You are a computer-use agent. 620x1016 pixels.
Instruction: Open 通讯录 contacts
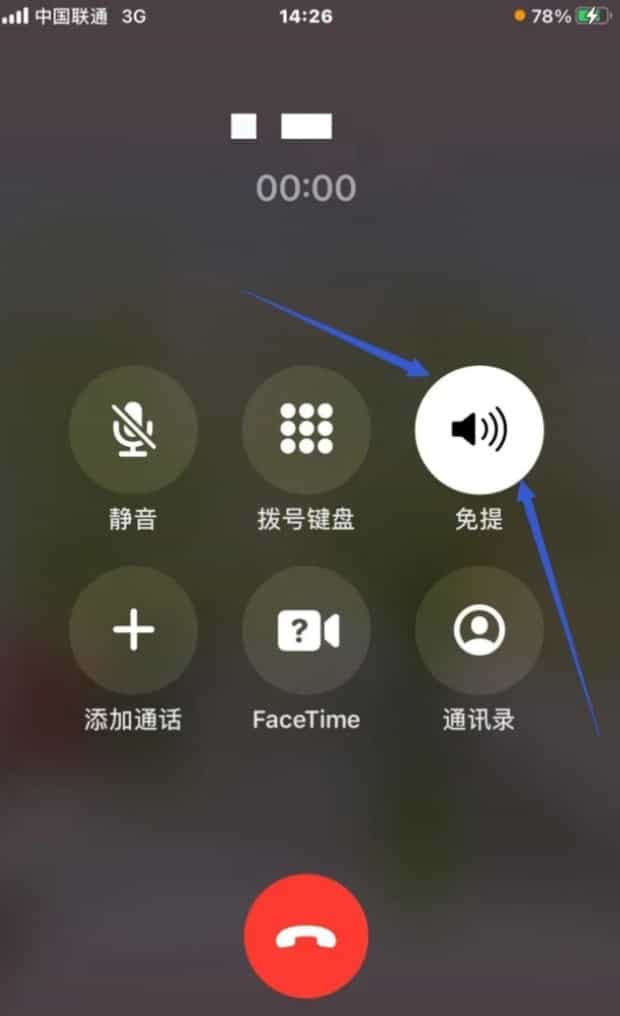click(x=479, y=631)
